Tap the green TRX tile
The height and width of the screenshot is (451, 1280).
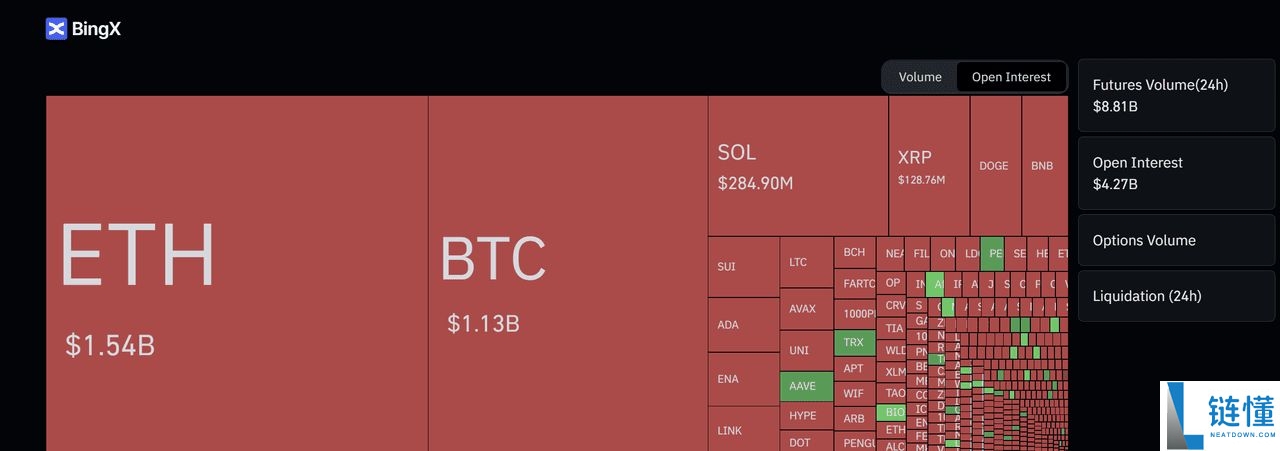pos(854,342)
